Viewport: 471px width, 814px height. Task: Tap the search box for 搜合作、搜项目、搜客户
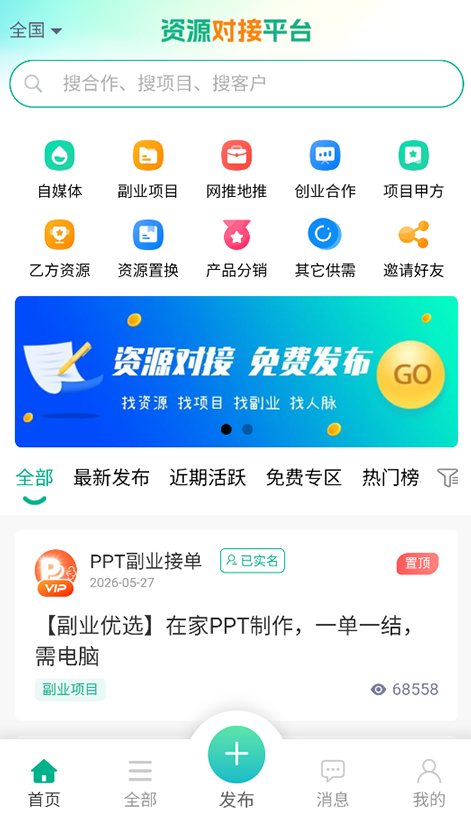236,84
